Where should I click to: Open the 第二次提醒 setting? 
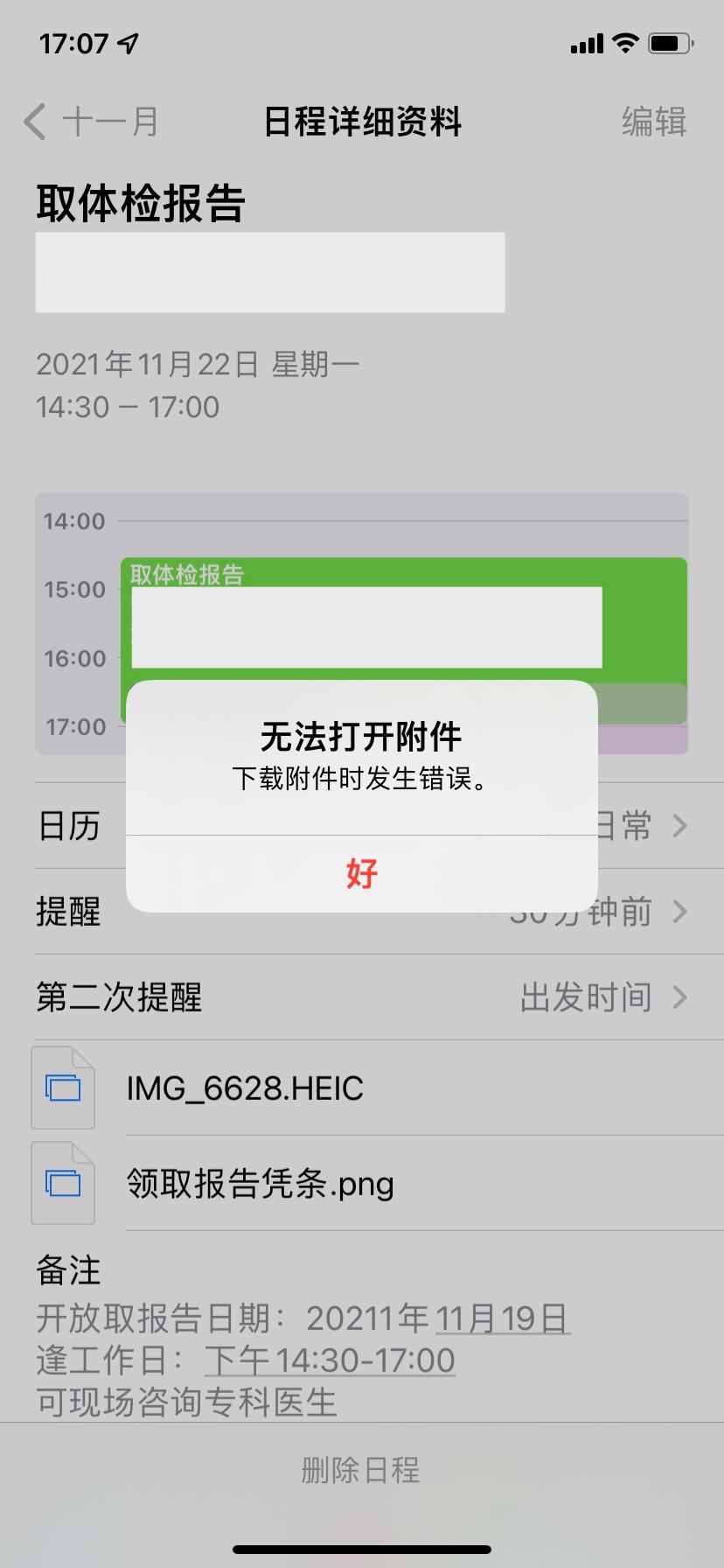coord(361,997)
